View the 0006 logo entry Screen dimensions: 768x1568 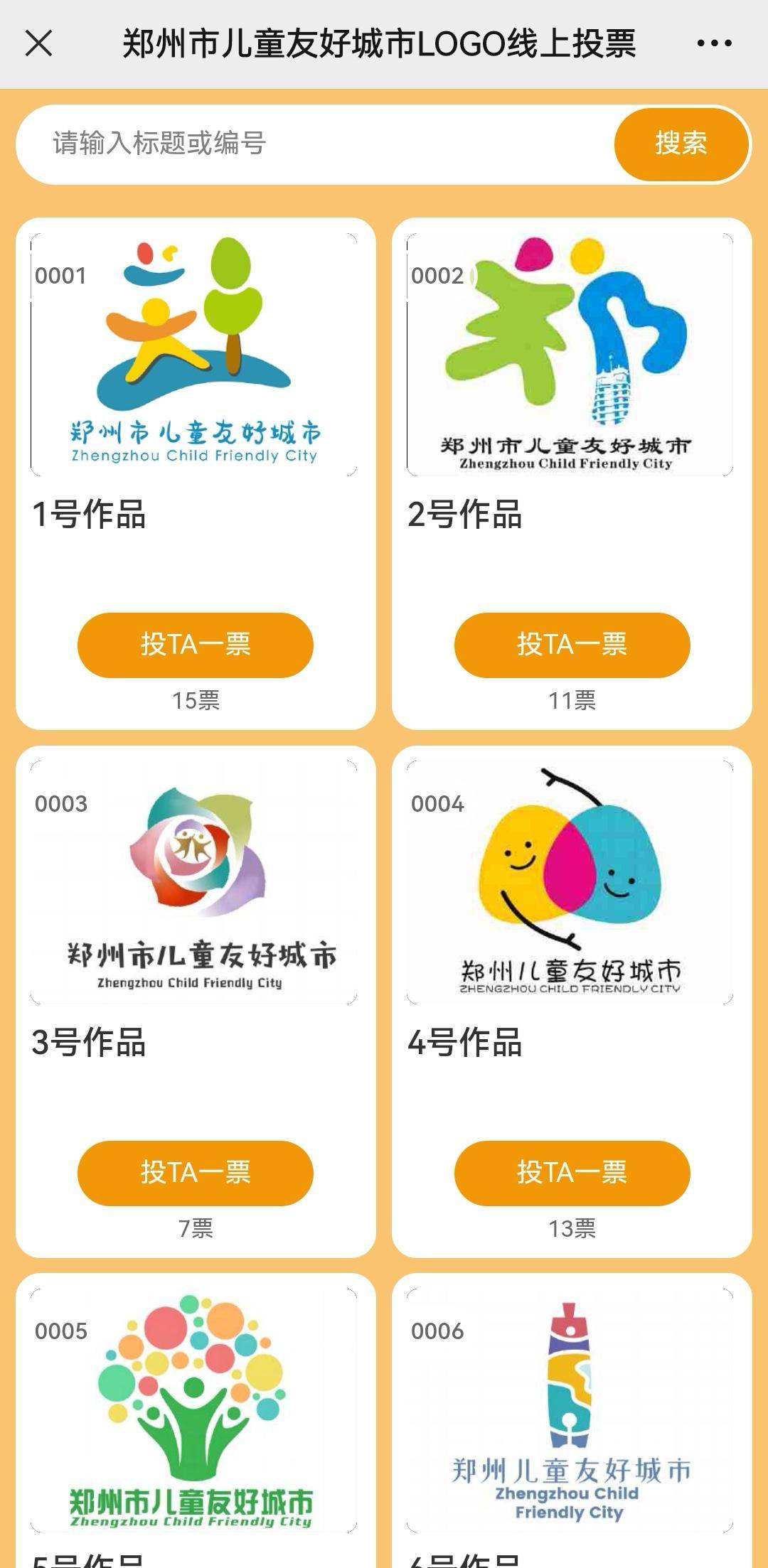(x=570, y=1410)
